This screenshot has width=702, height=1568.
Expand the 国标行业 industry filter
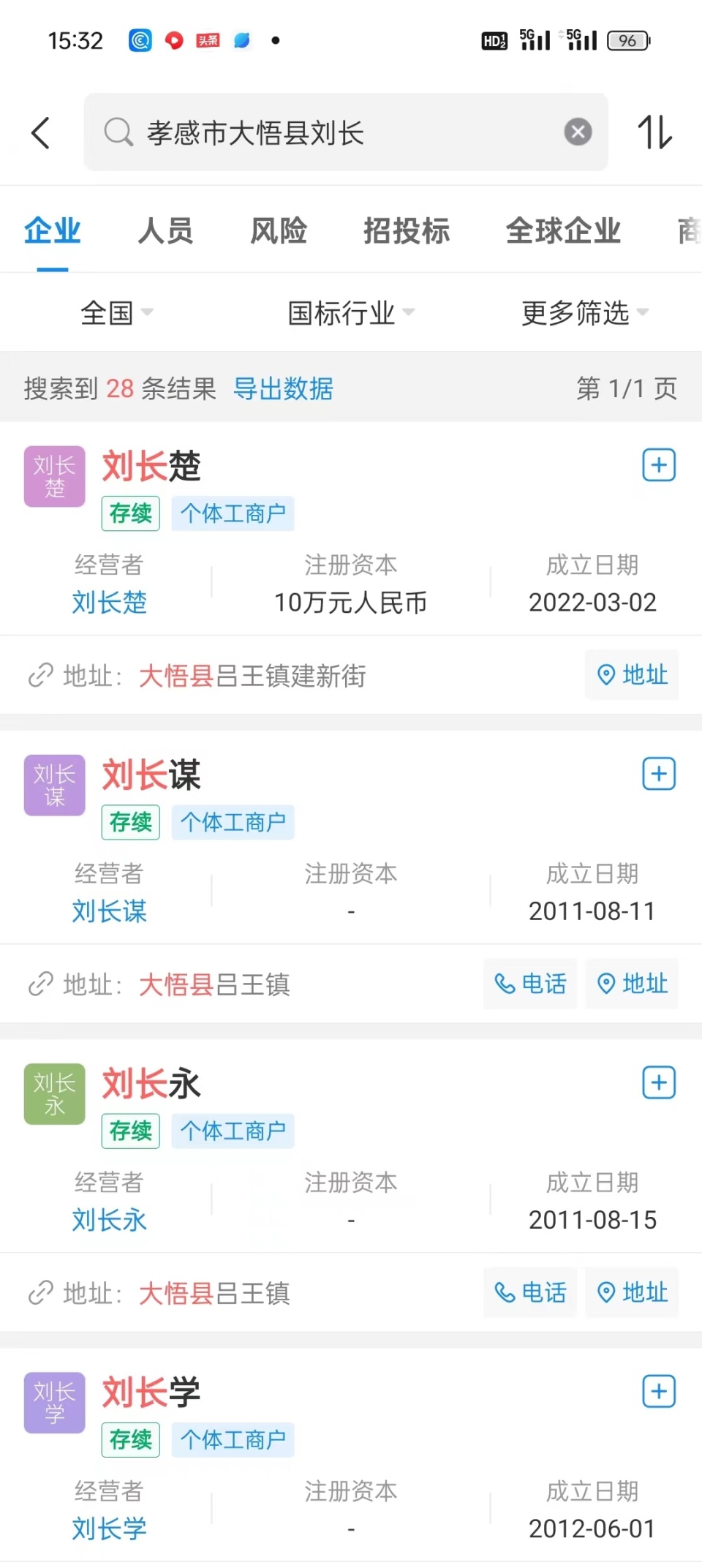point(351,313)
